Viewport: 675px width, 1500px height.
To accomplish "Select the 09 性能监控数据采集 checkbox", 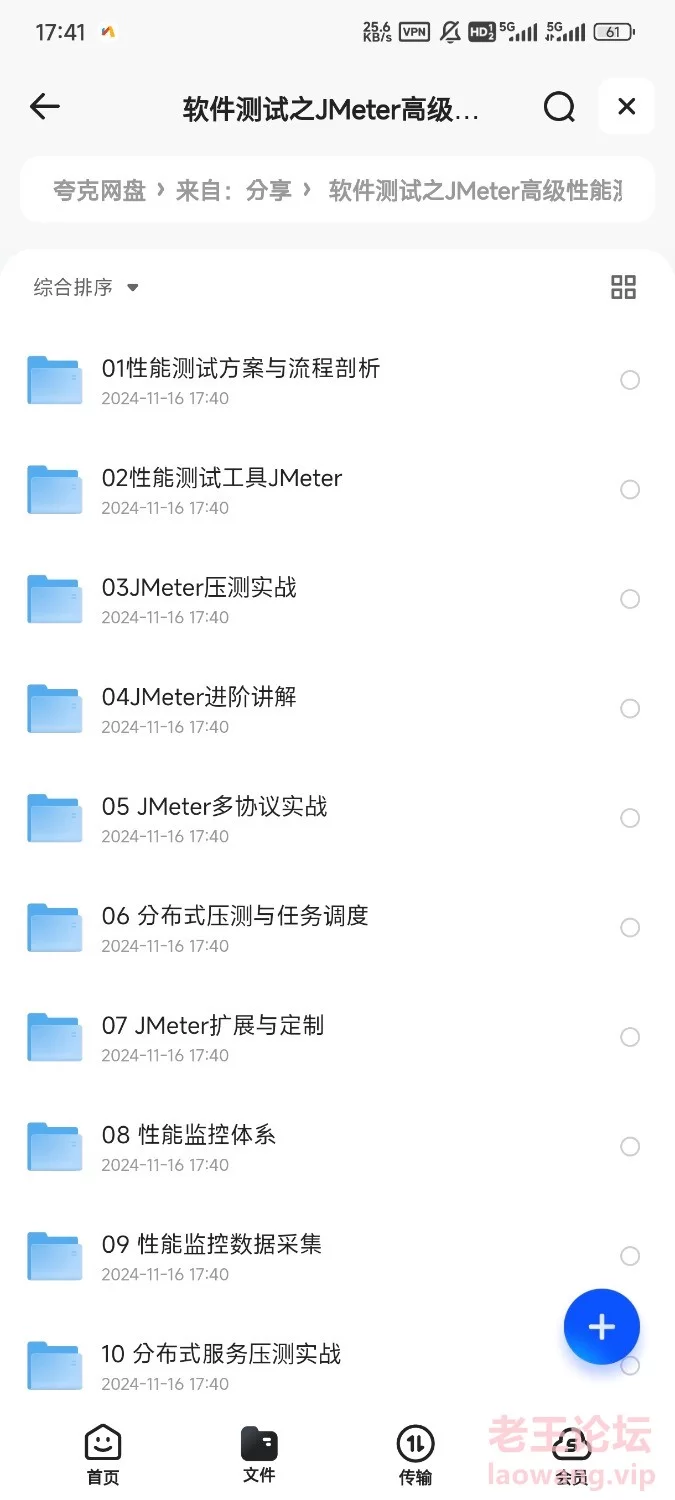I will coord(630,1256).
